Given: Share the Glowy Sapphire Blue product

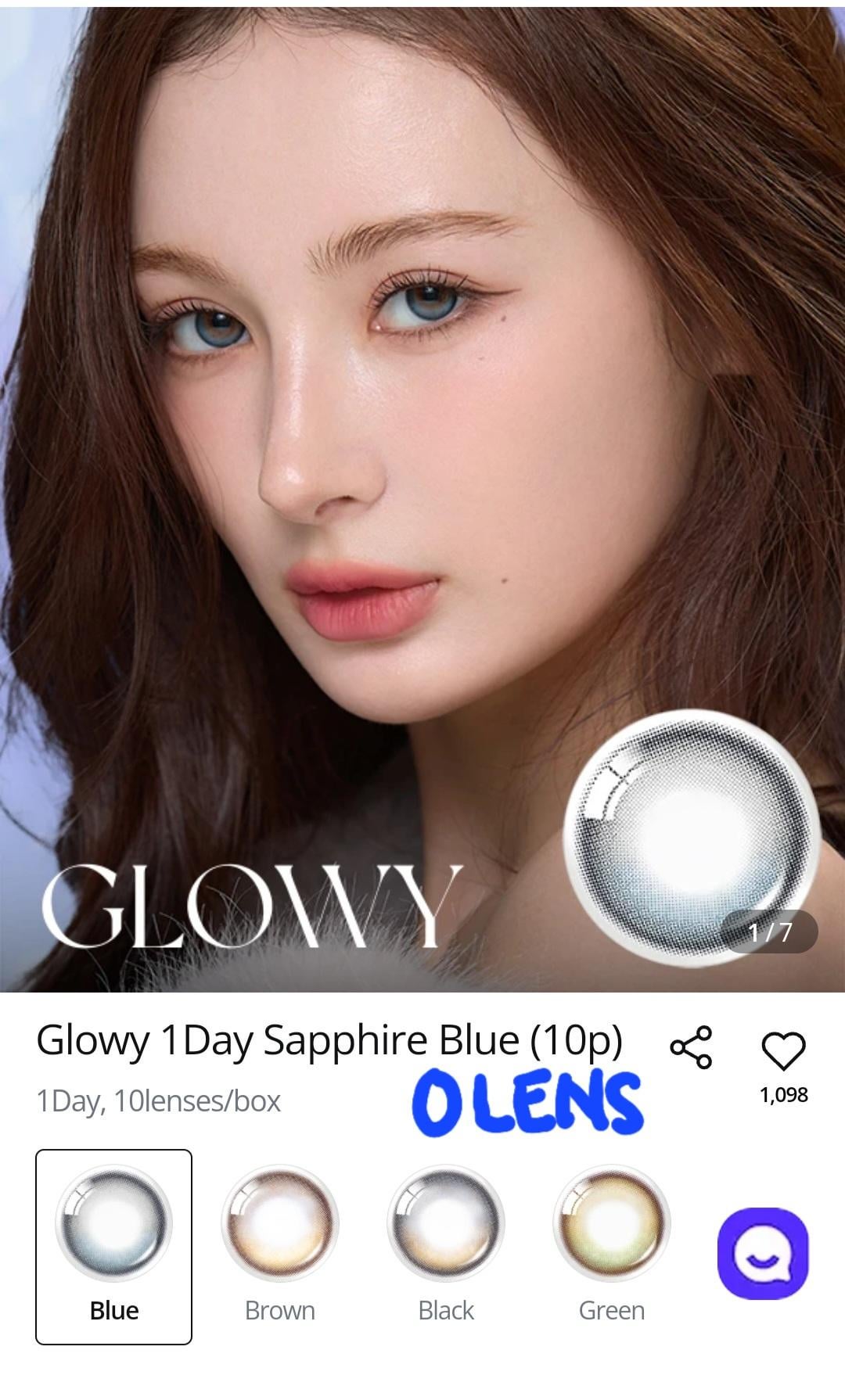Looking at the screenshot, I should pos(692,1047).
